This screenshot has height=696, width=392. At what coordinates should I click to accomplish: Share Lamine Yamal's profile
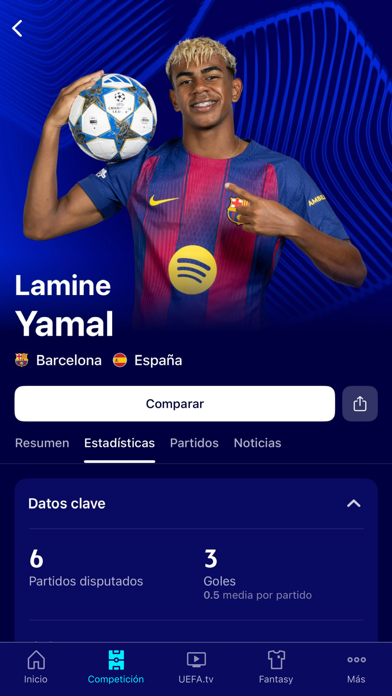pos(360,403)
